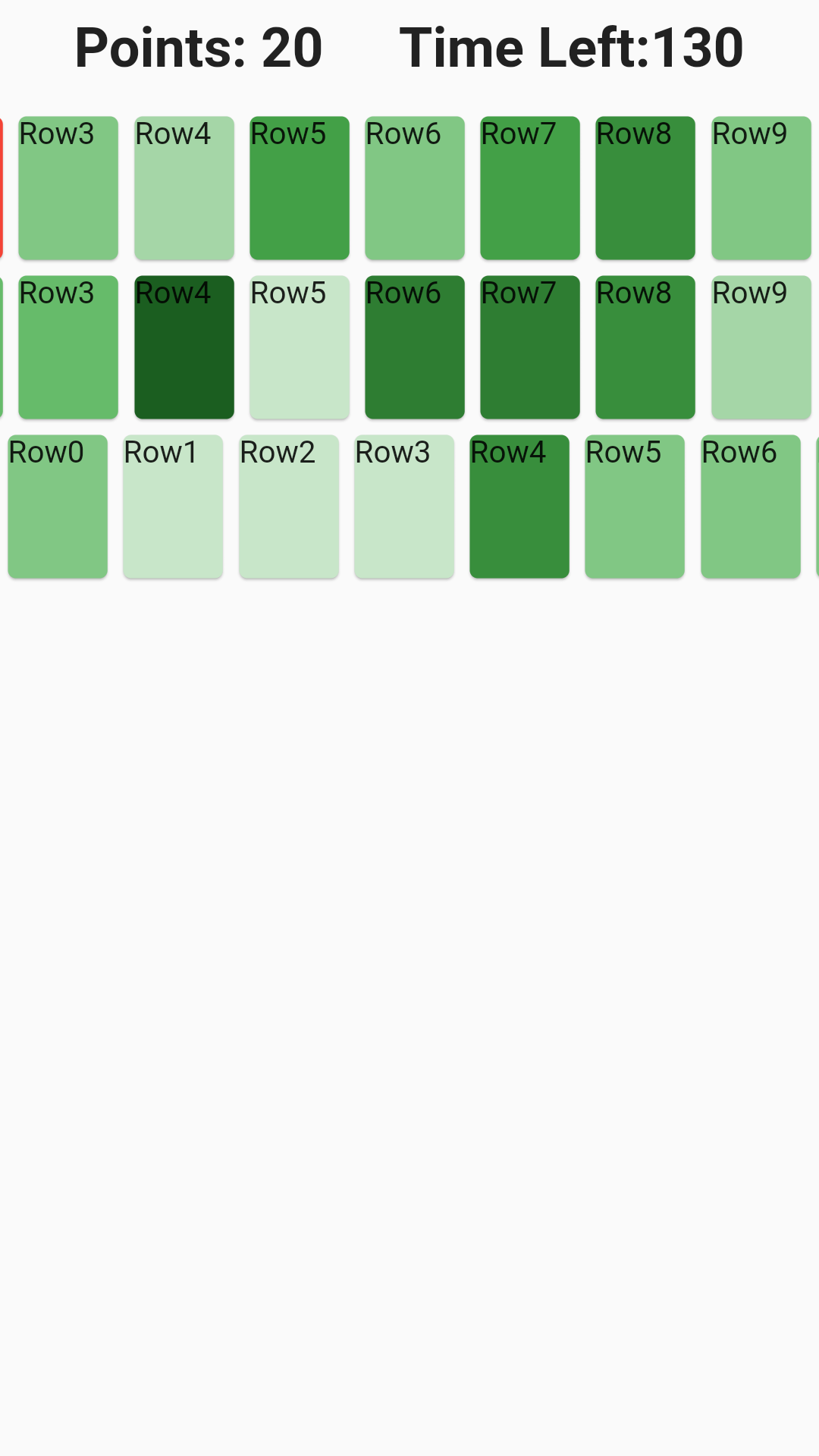Tap the lighter Row9 card

click(x=761, y=347)
